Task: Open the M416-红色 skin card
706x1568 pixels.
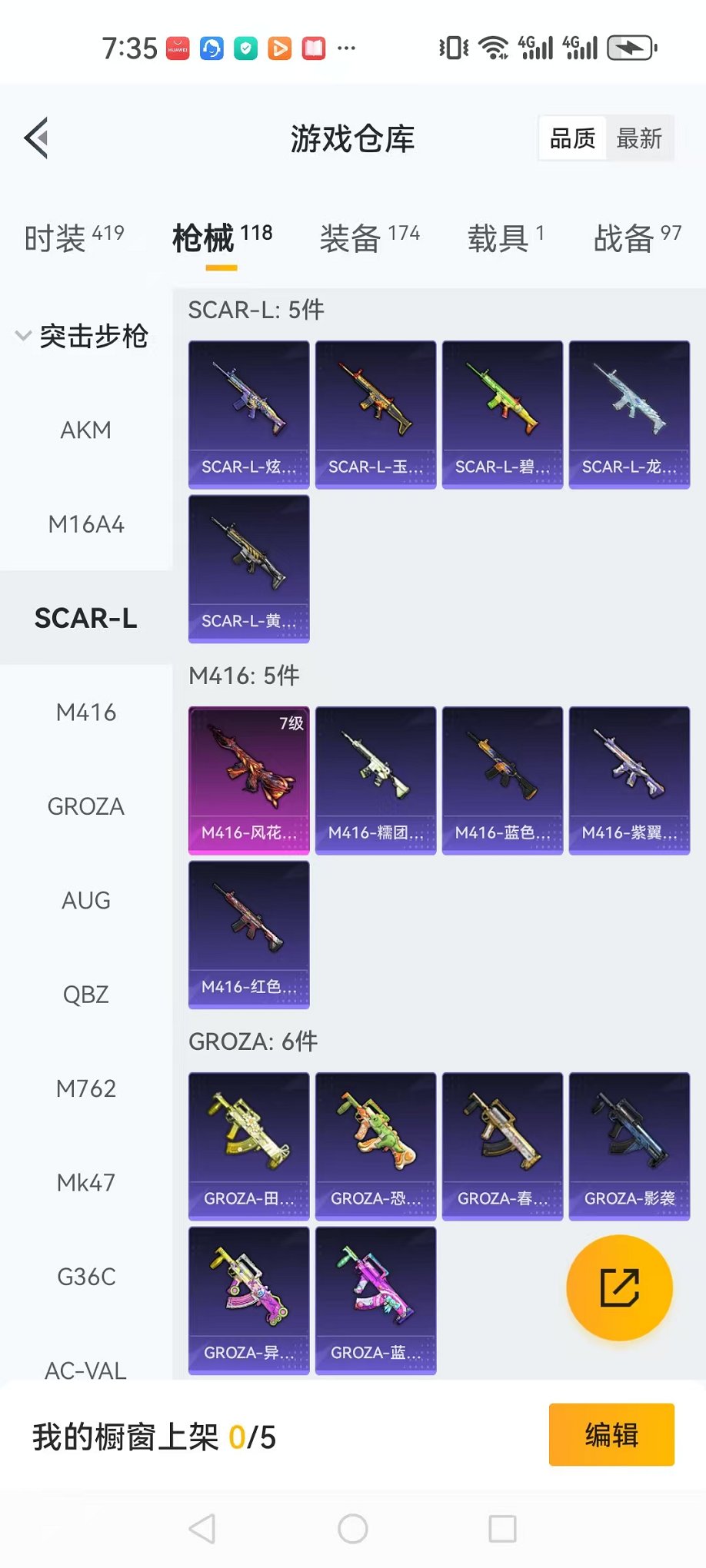Action: point(248,934)
